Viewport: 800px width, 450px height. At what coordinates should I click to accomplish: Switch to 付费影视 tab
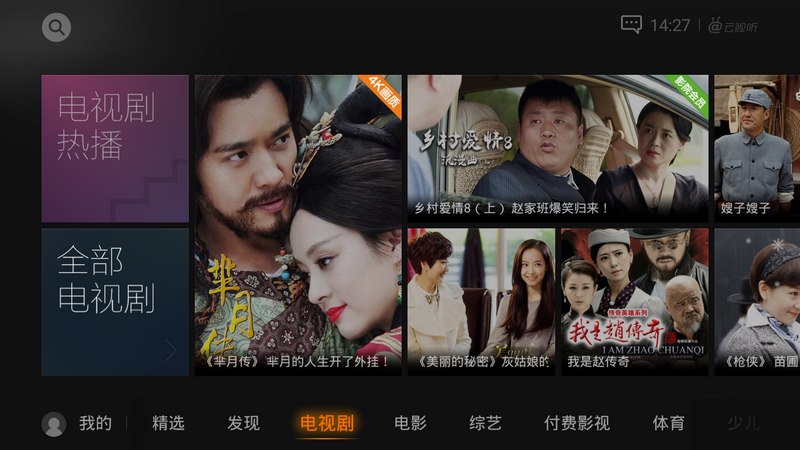tap(577, 423)
